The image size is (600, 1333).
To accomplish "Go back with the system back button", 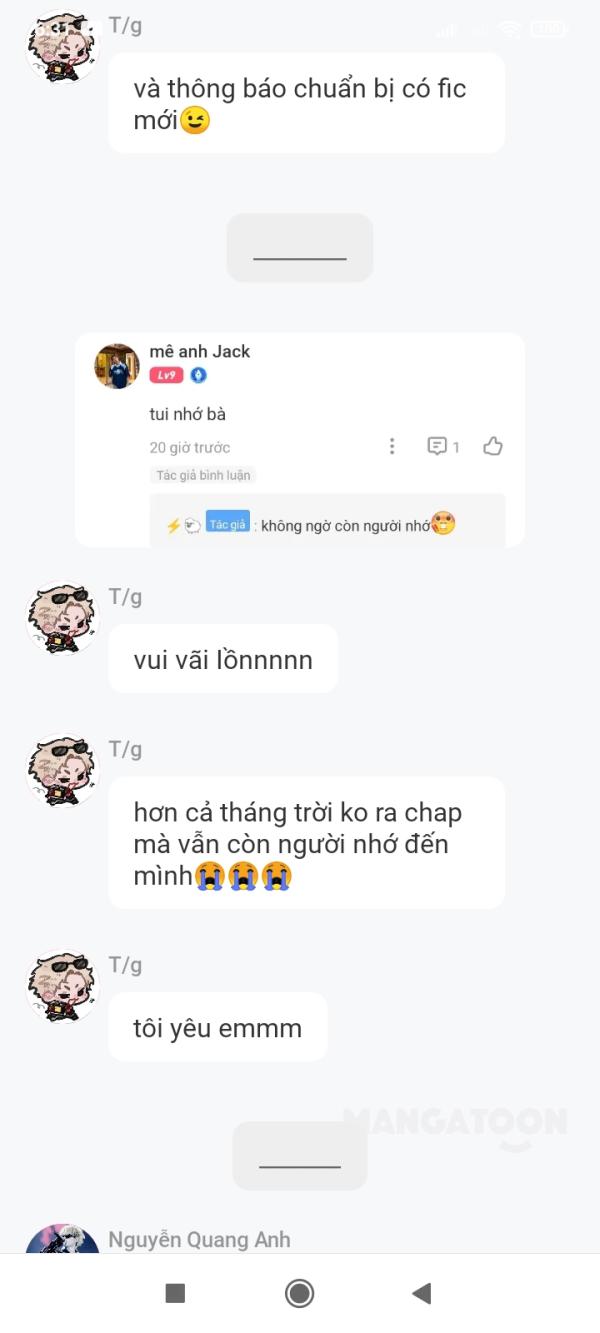I will (x=421, y=1293).
